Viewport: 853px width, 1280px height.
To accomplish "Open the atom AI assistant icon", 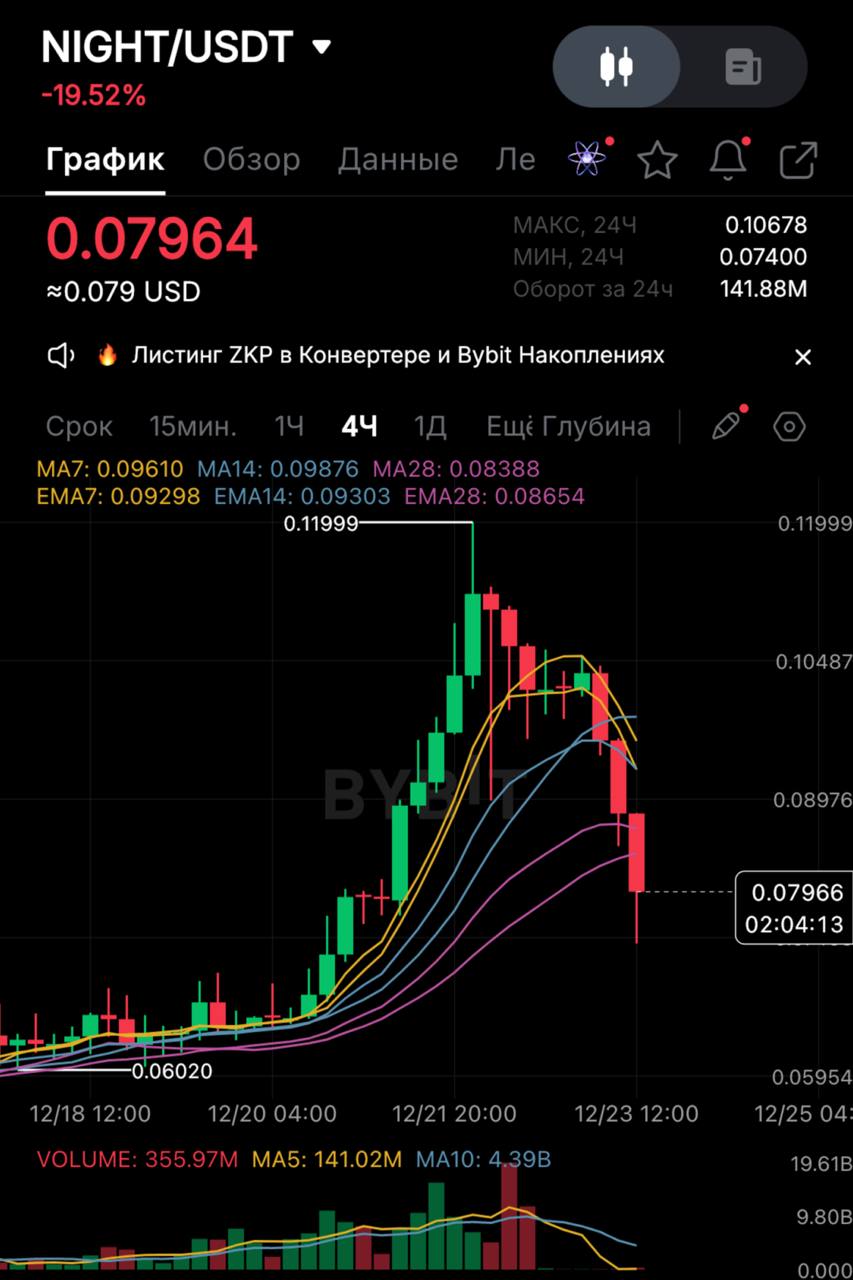I will pyautogui.click(x=587, y=159).
